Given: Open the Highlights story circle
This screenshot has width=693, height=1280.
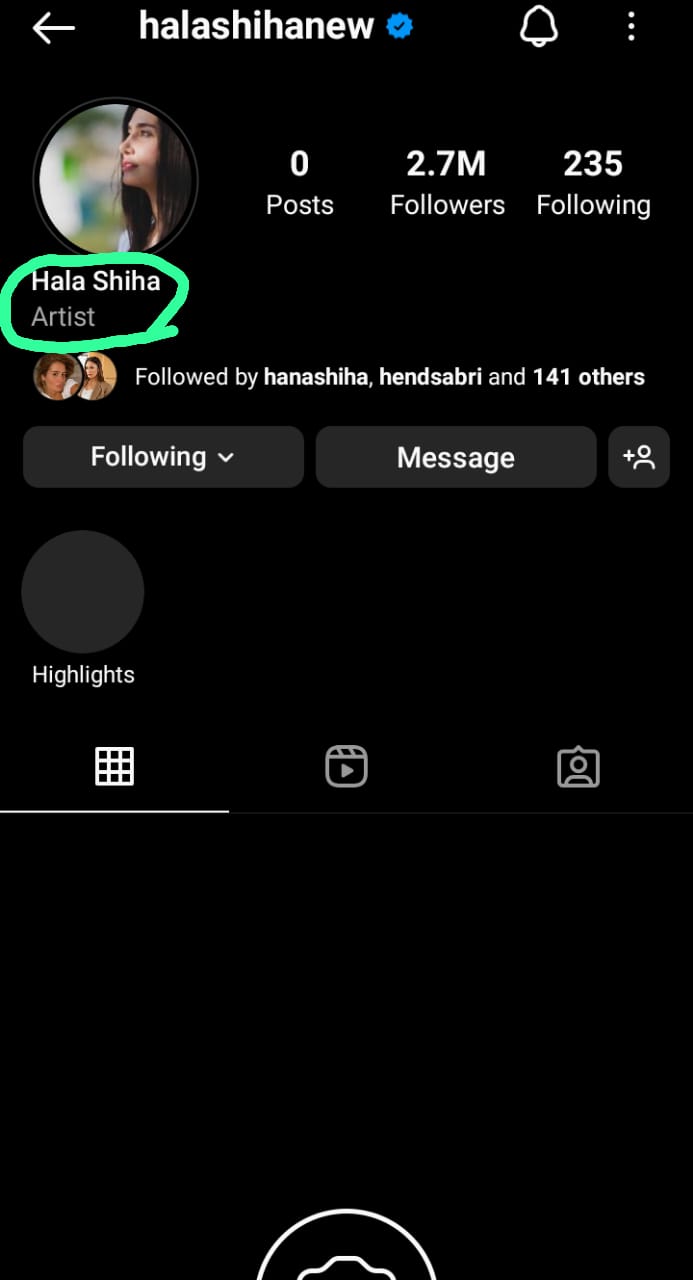Looking at the screenshot, I should click(83, 592).
